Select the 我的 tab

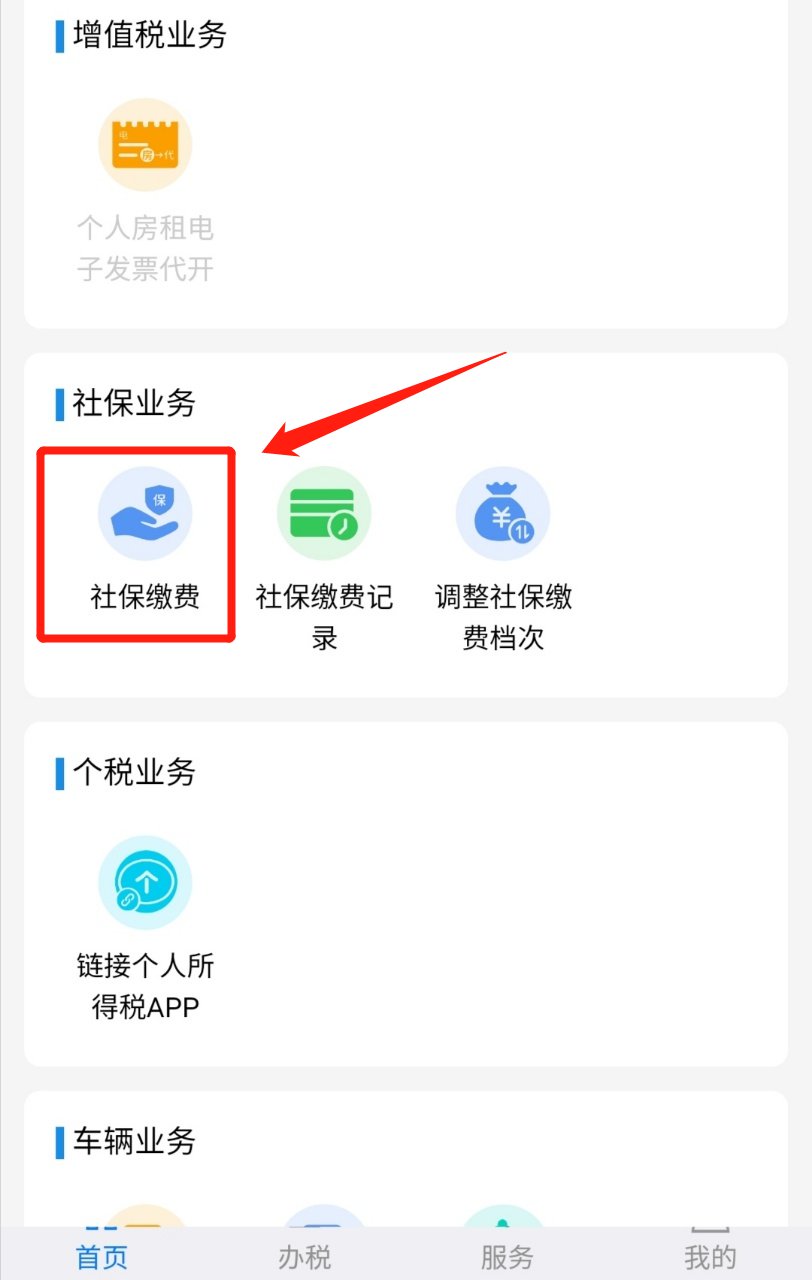pos(710,1254)
